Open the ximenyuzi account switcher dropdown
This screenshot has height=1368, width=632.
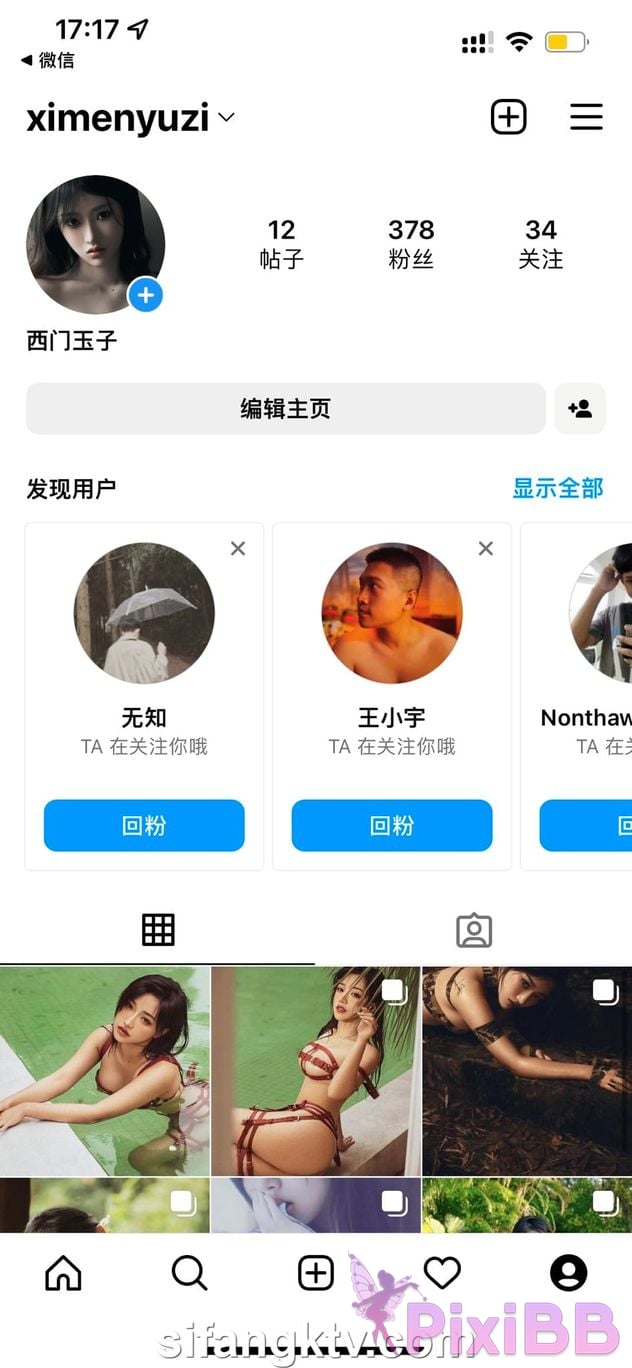pos(131,118)
